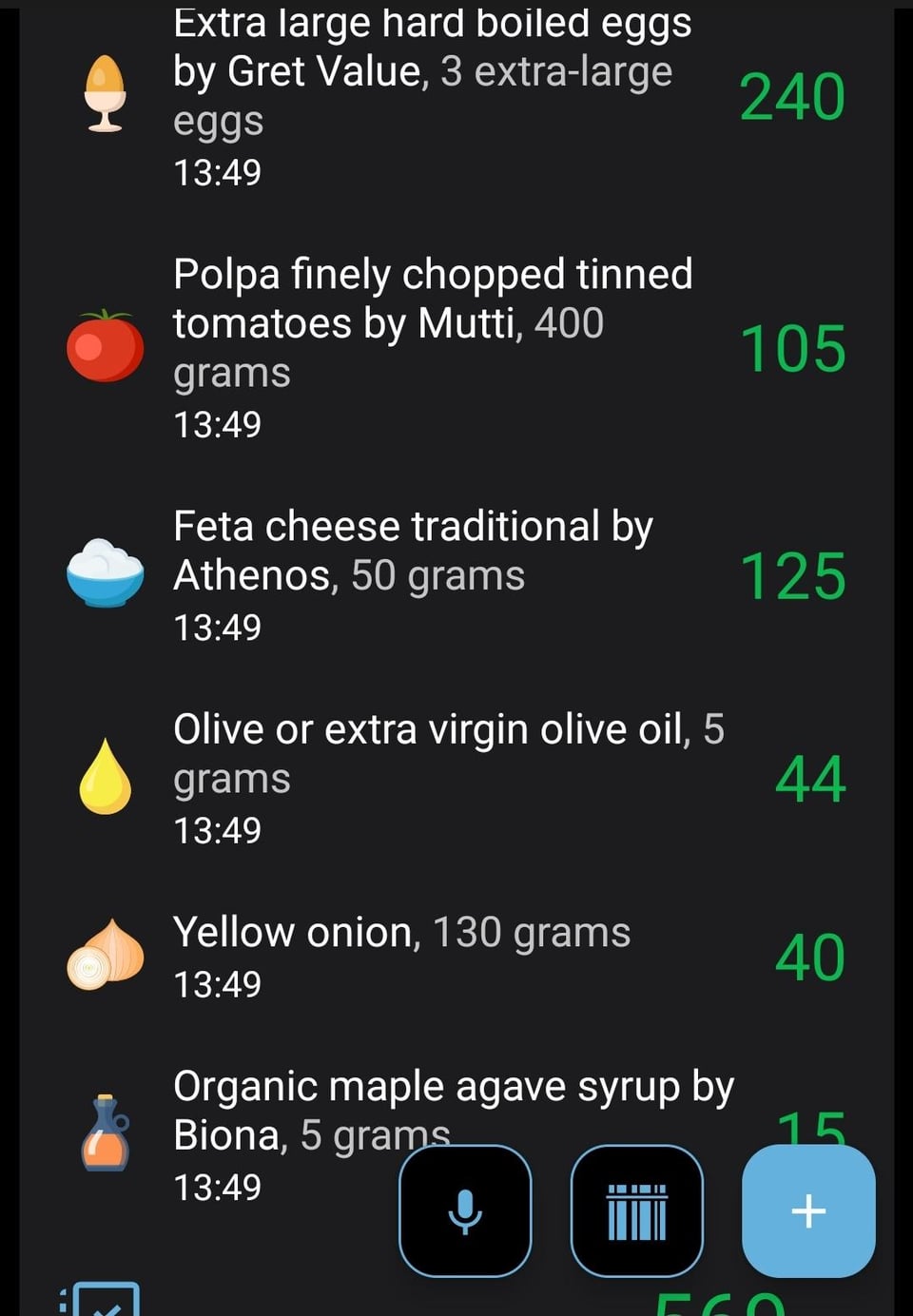Open the Feta cheese by Athenos entry
The width and height of the screenshot is (913, 1316).
(456, 576)
